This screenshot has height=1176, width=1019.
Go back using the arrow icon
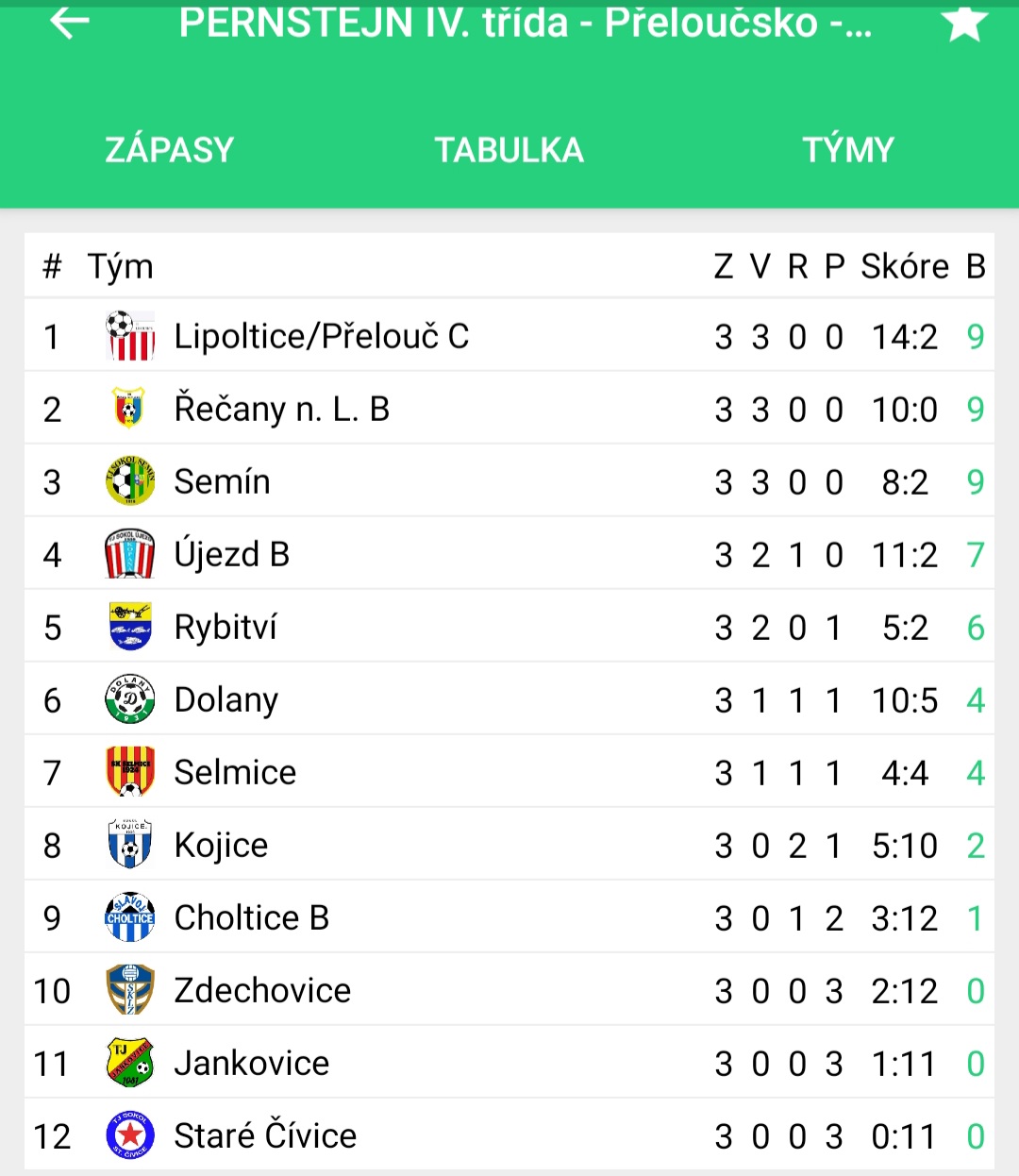(x=70, y=23)
